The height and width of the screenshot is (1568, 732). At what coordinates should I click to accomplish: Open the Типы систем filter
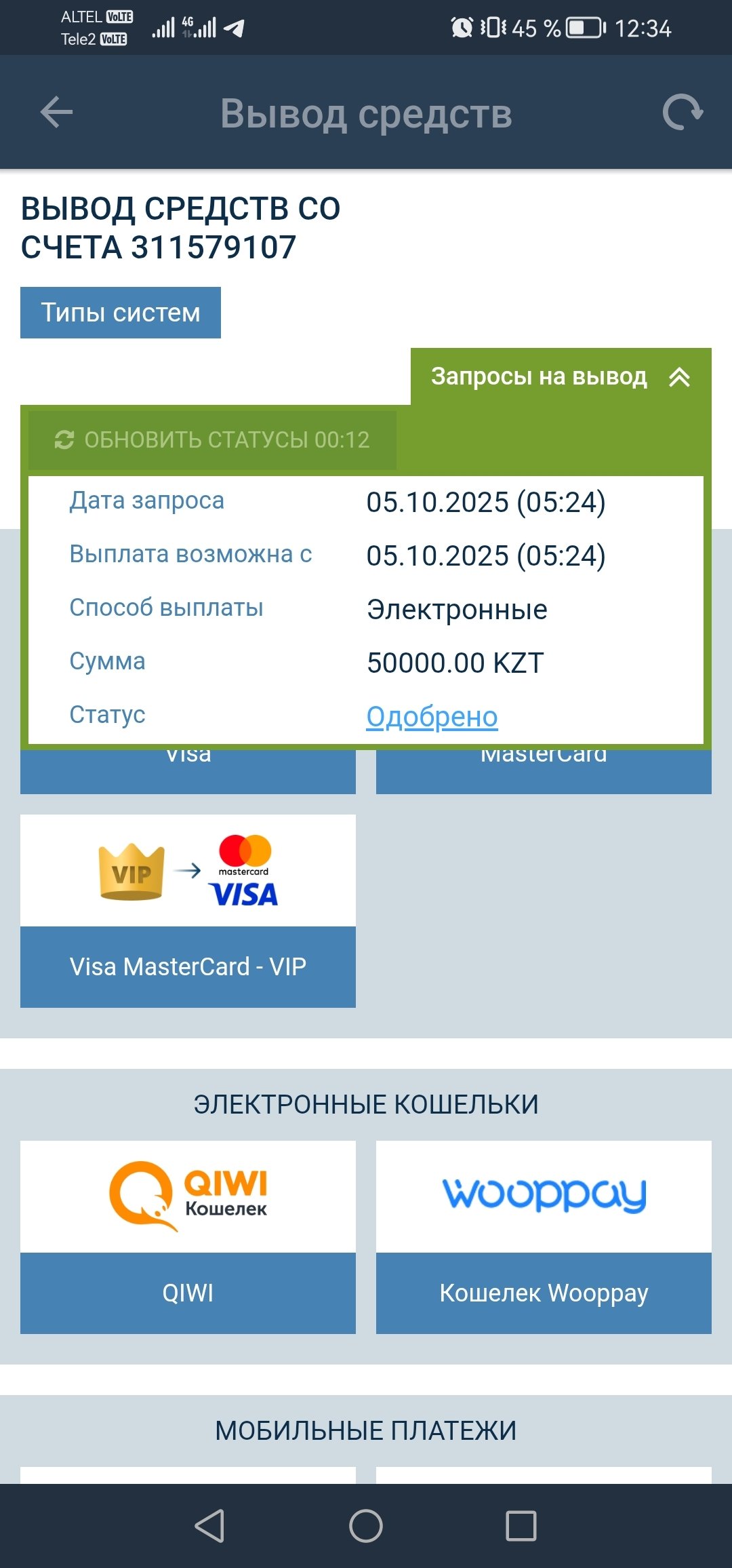[x=121, y=313]
